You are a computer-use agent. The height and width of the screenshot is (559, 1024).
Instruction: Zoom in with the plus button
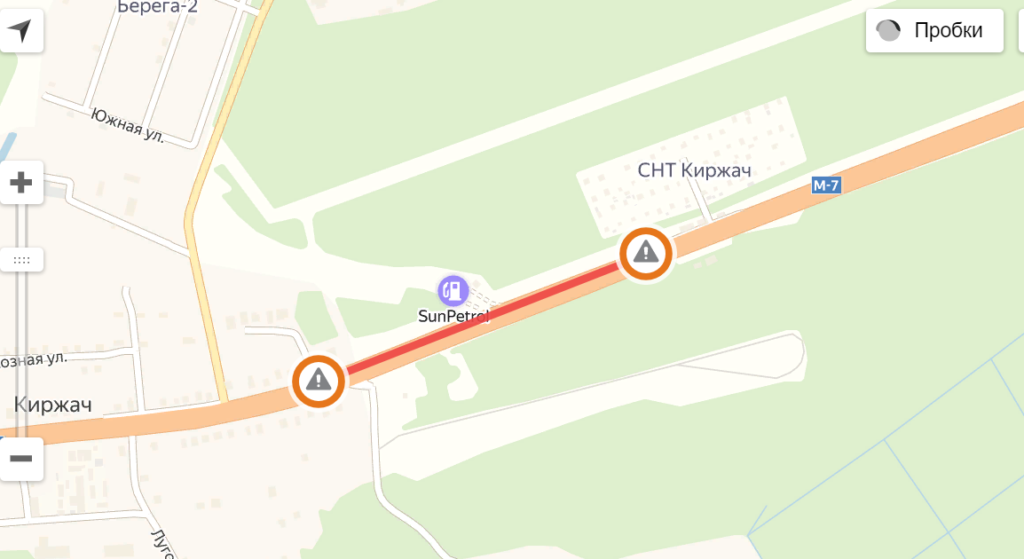click(x=21, y=183)
